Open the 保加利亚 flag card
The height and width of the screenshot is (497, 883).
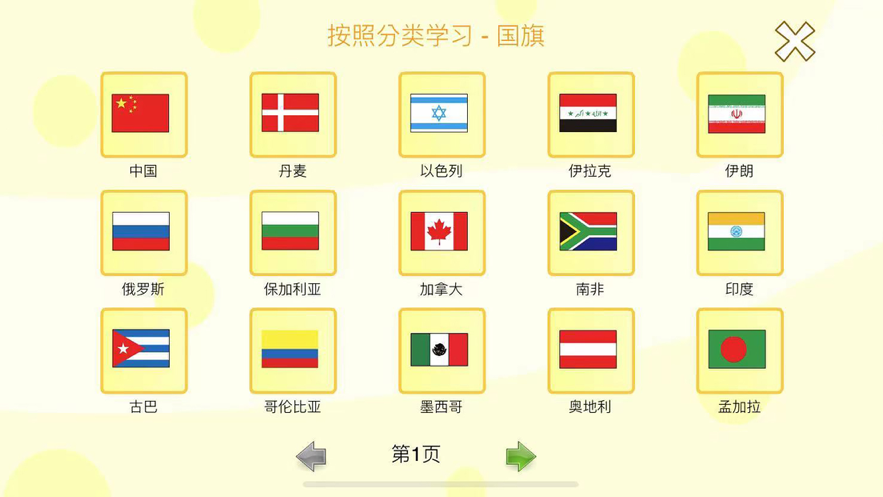click(292, 232)
